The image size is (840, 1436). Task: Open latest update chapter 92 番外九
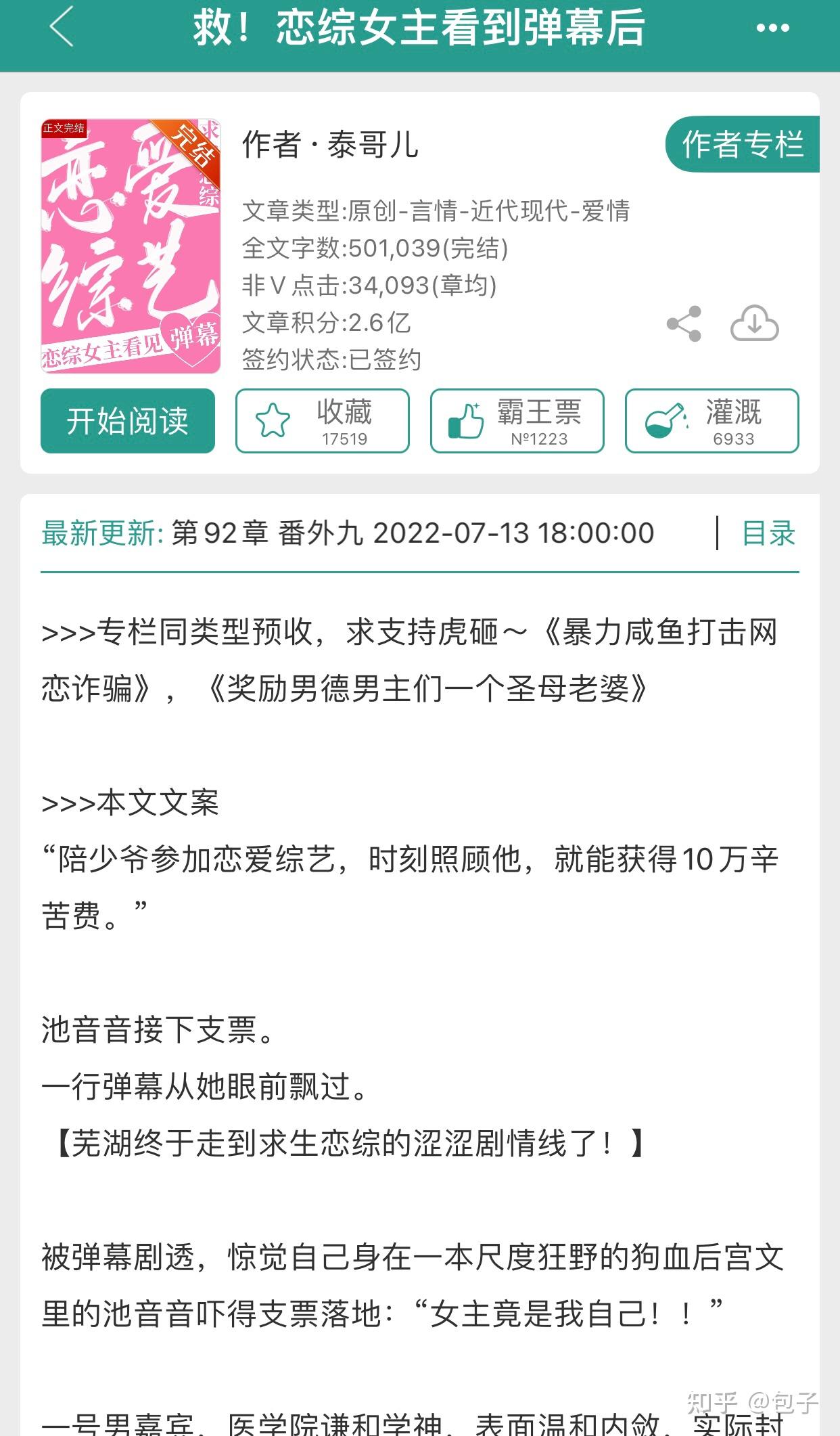pos(413,533)
